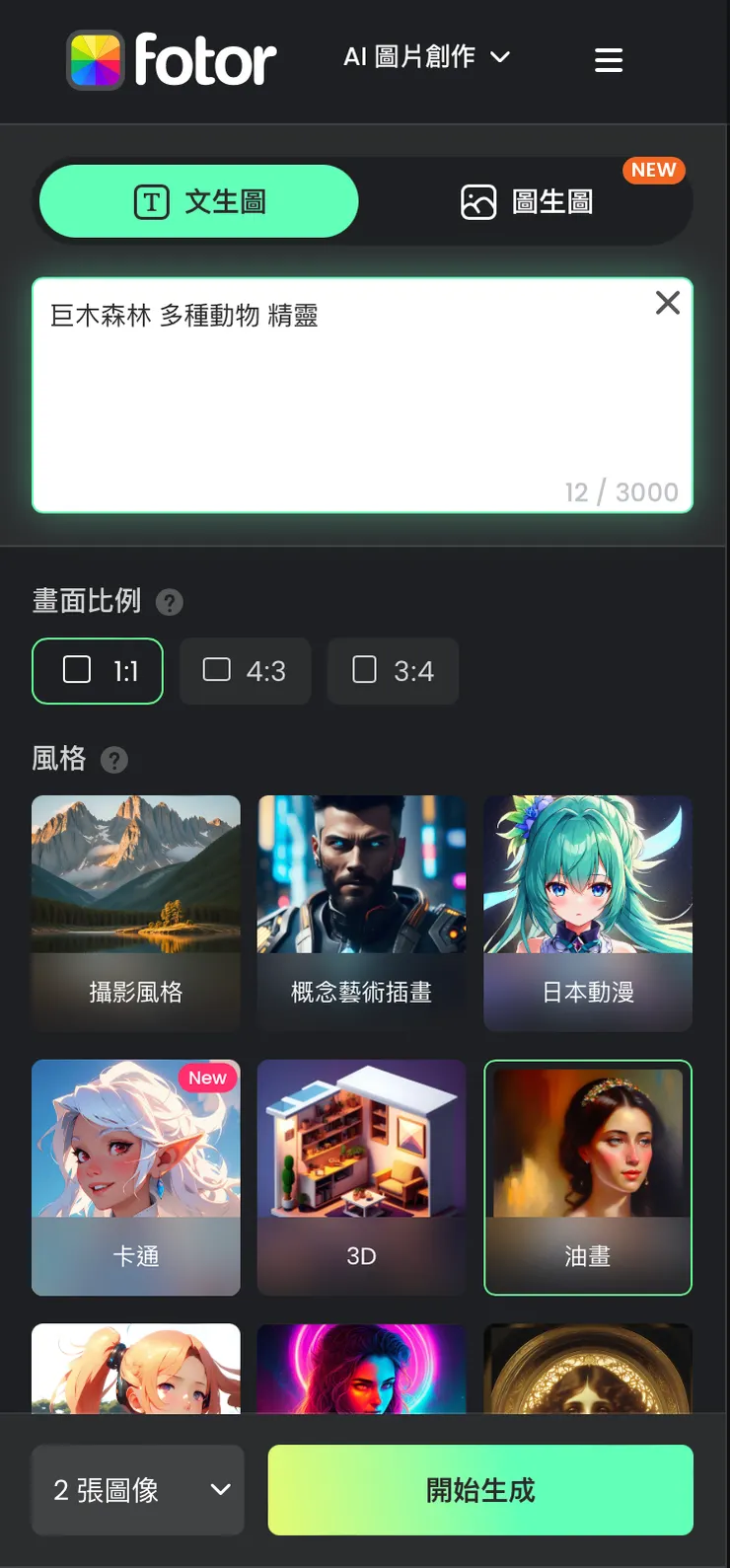Click the picture icon on 圖生圖
The width and height of the screenshot is (730, 1568).
478,200
